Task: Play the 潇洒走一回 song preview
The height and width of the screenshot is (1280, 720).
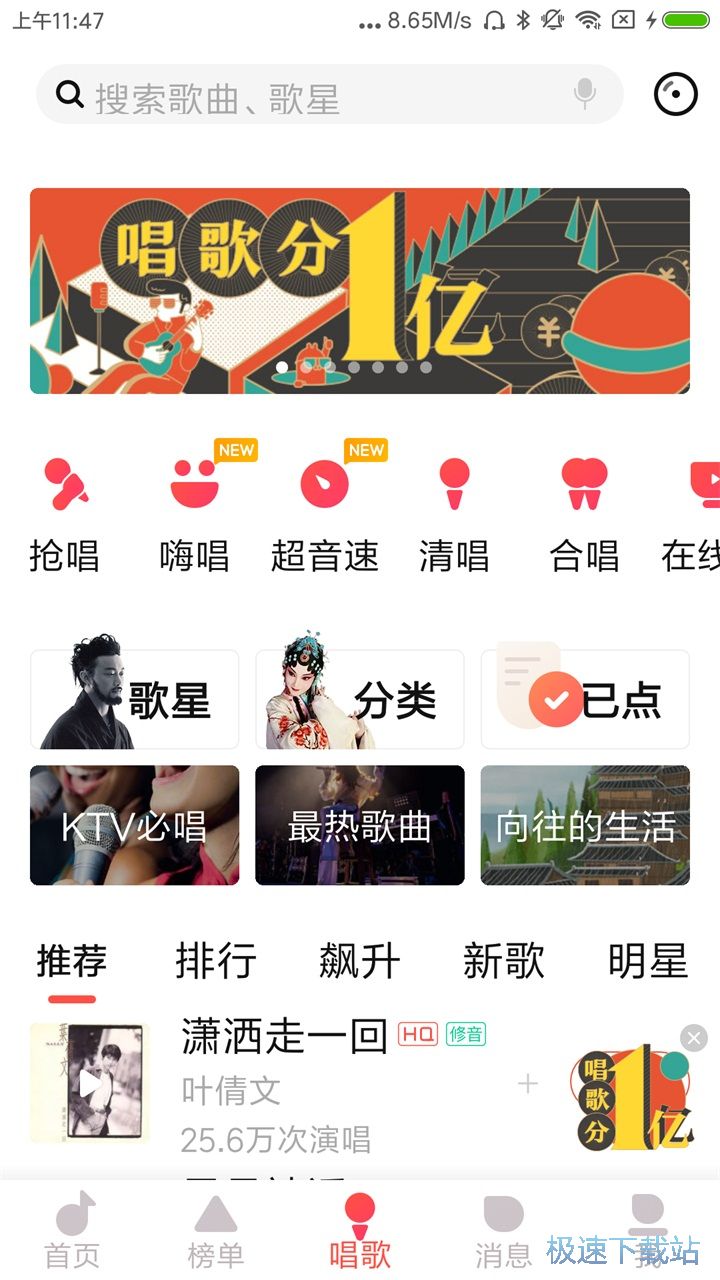Action: click(90, 1083)
